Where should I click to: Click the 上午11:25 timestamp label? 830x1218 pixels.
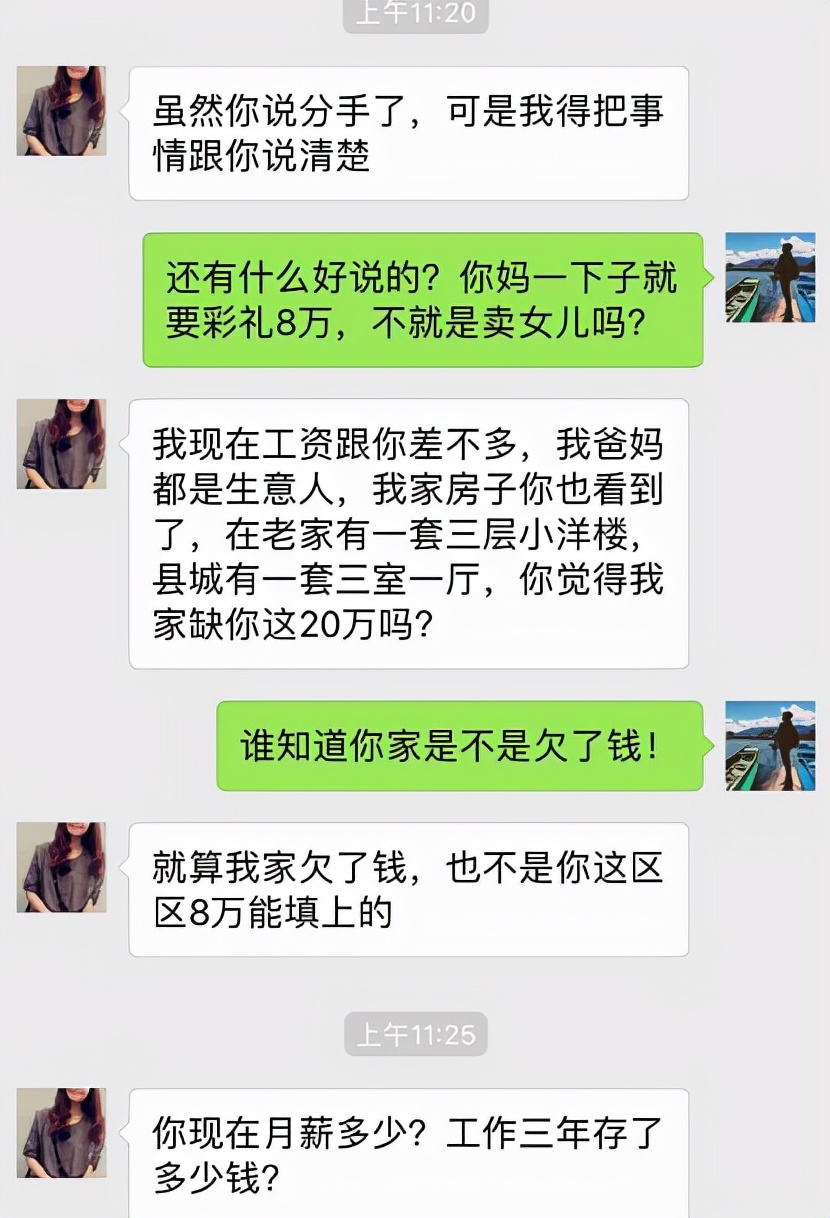(x=415, y=1035)
